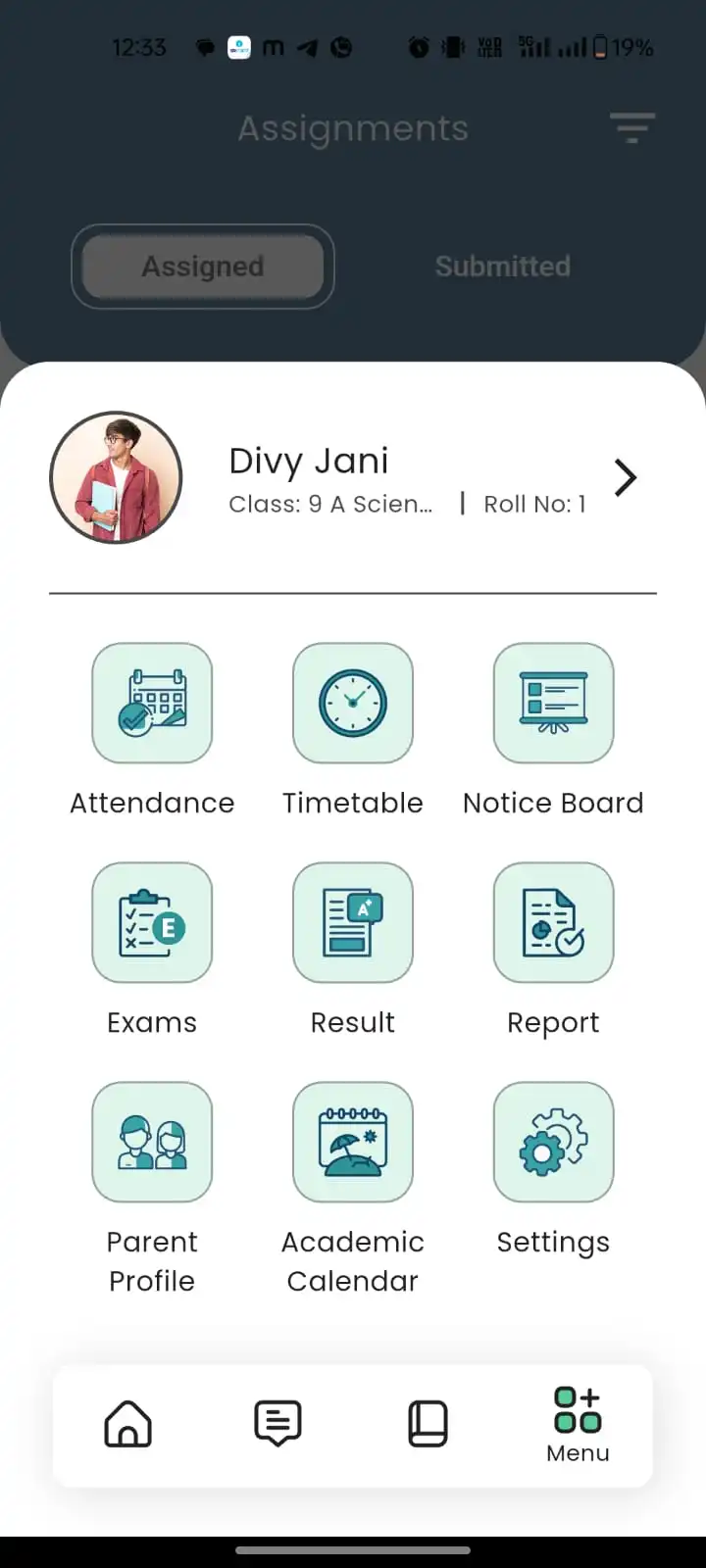Viewport: 706px width, 1568px height.
Task: Go to the Home tab in bottom navigation
Action: [126, 1425]
